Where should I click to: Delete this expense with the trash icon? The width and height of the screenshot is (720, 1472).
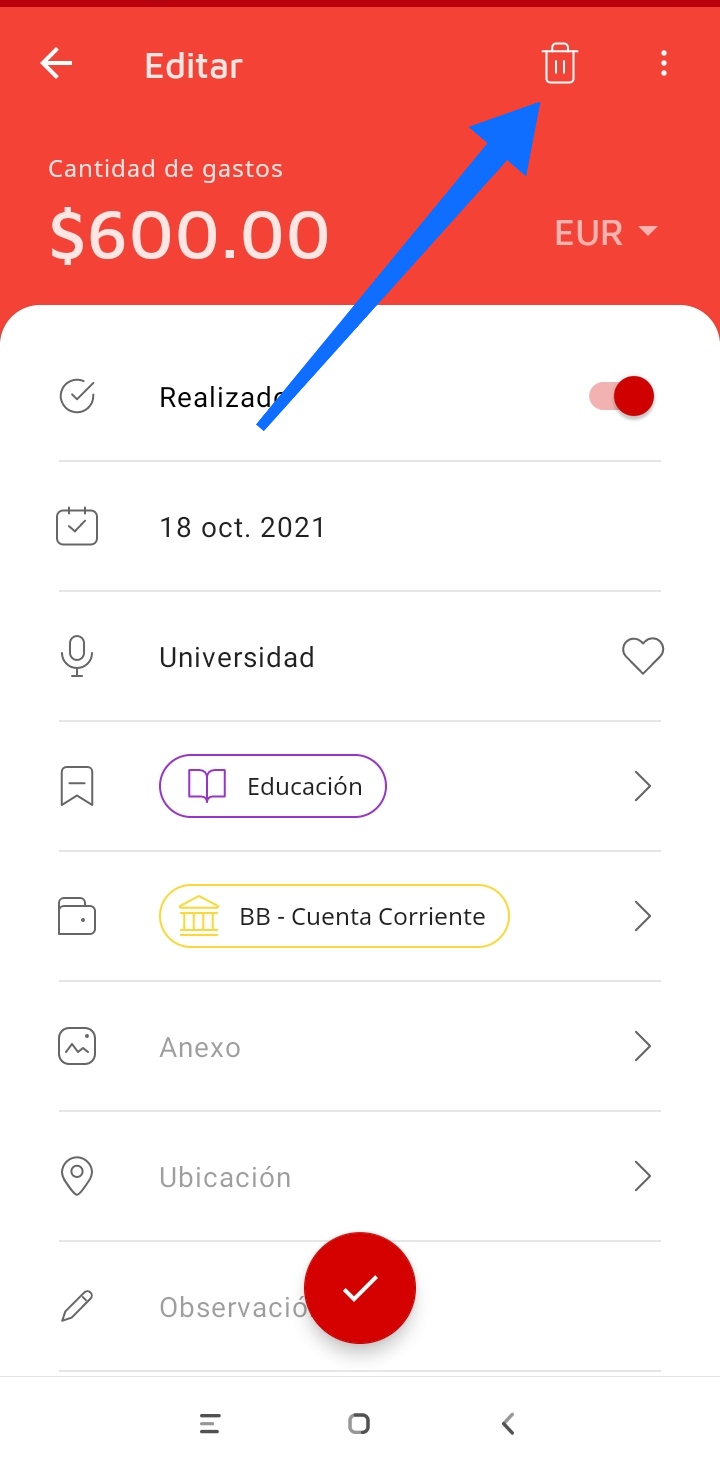[x=560, y=65]
